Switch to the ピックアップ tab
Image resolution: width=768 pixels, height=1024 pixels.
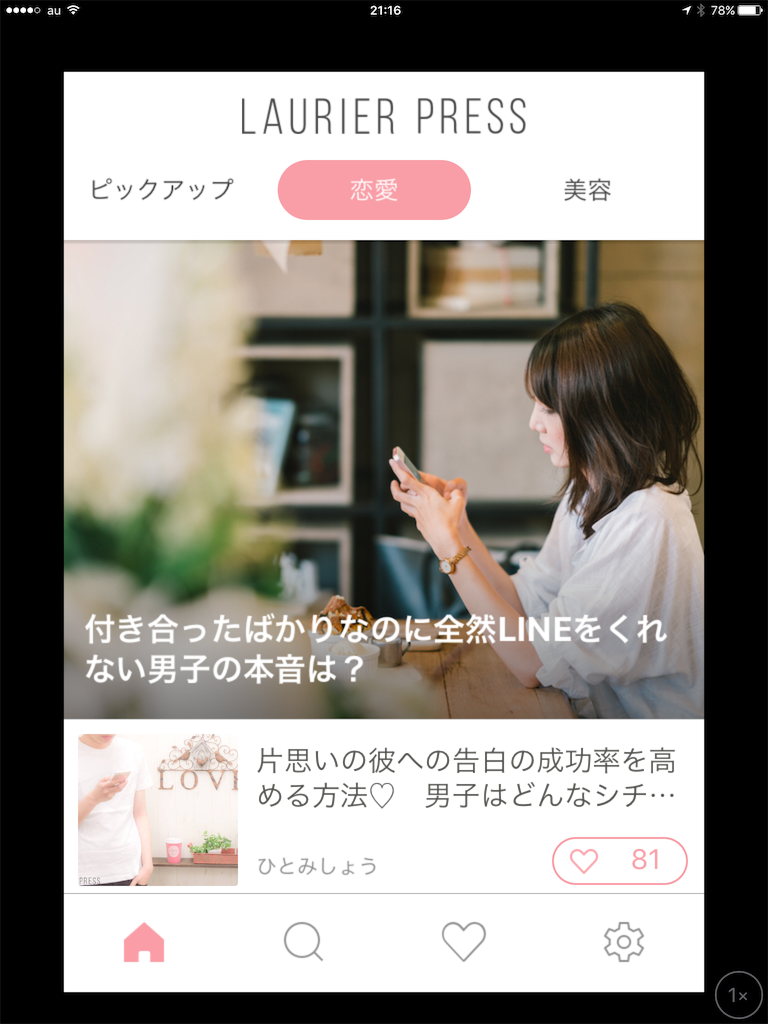(161, 189)
